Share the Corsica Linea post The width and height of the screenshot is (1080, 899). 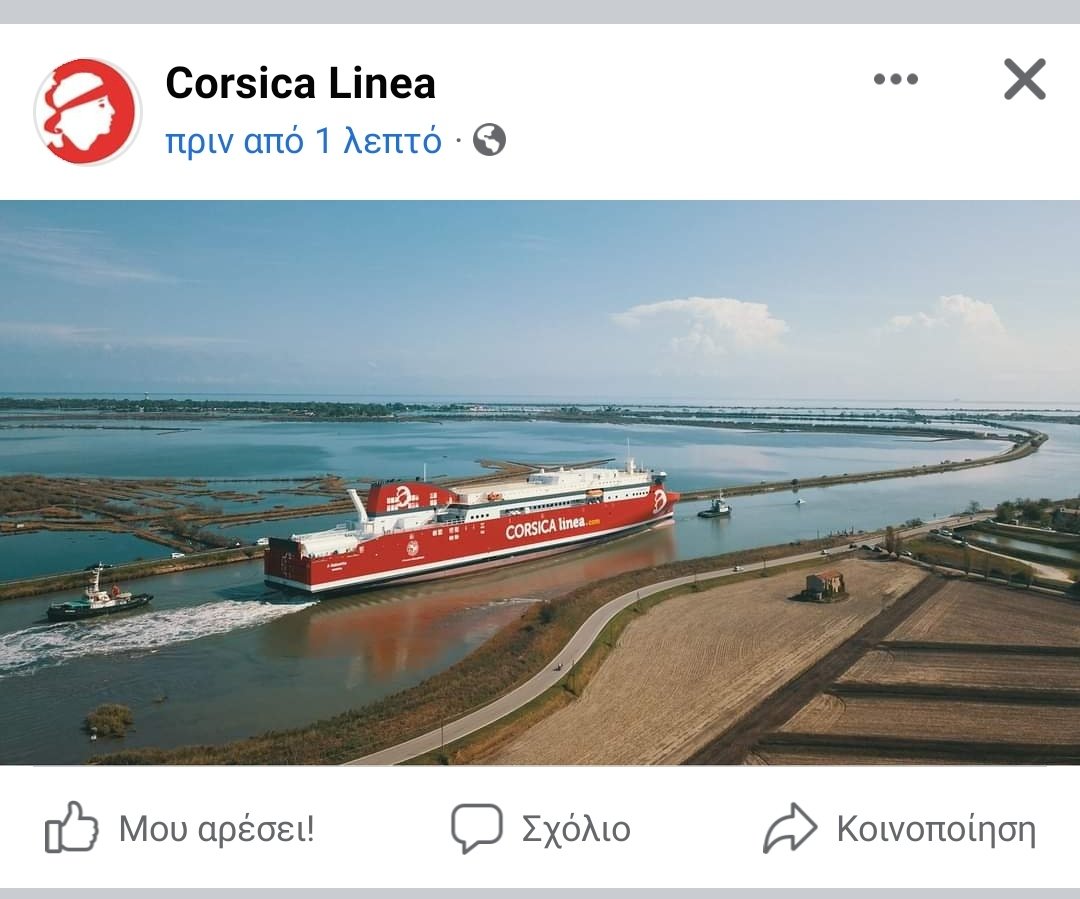(900, 829)
